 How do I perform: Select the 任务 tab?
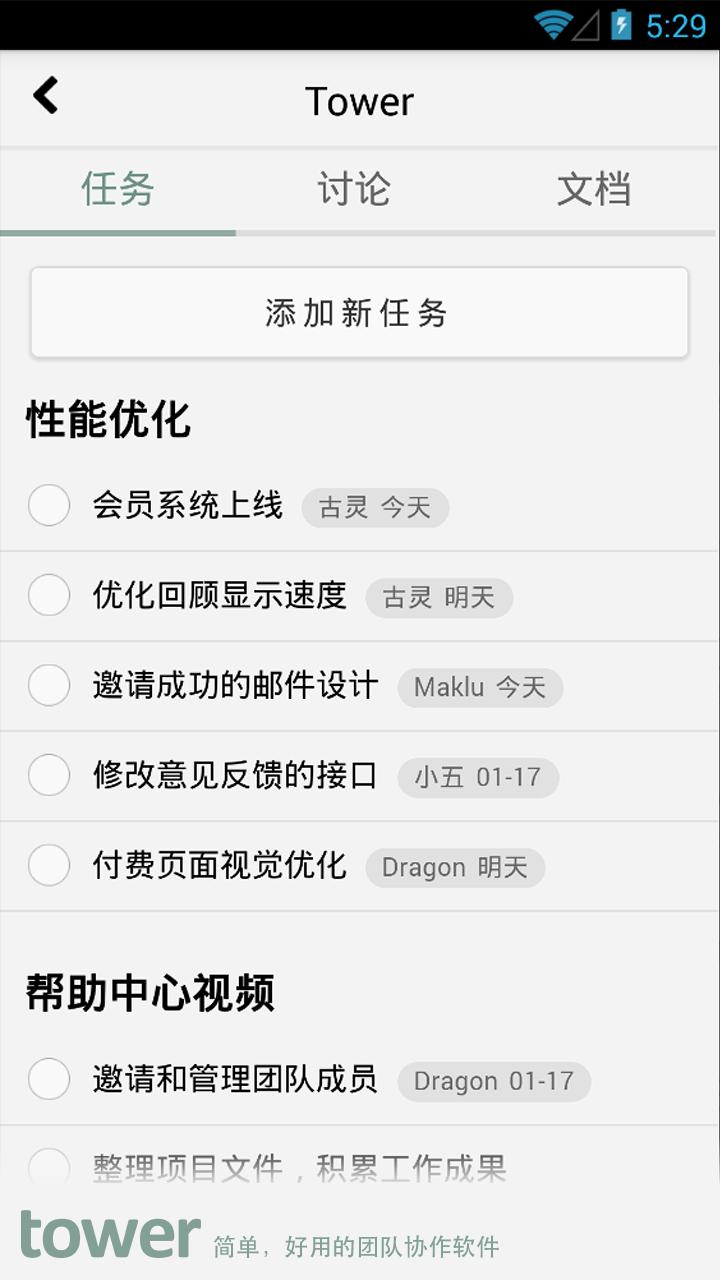point(118,189)
